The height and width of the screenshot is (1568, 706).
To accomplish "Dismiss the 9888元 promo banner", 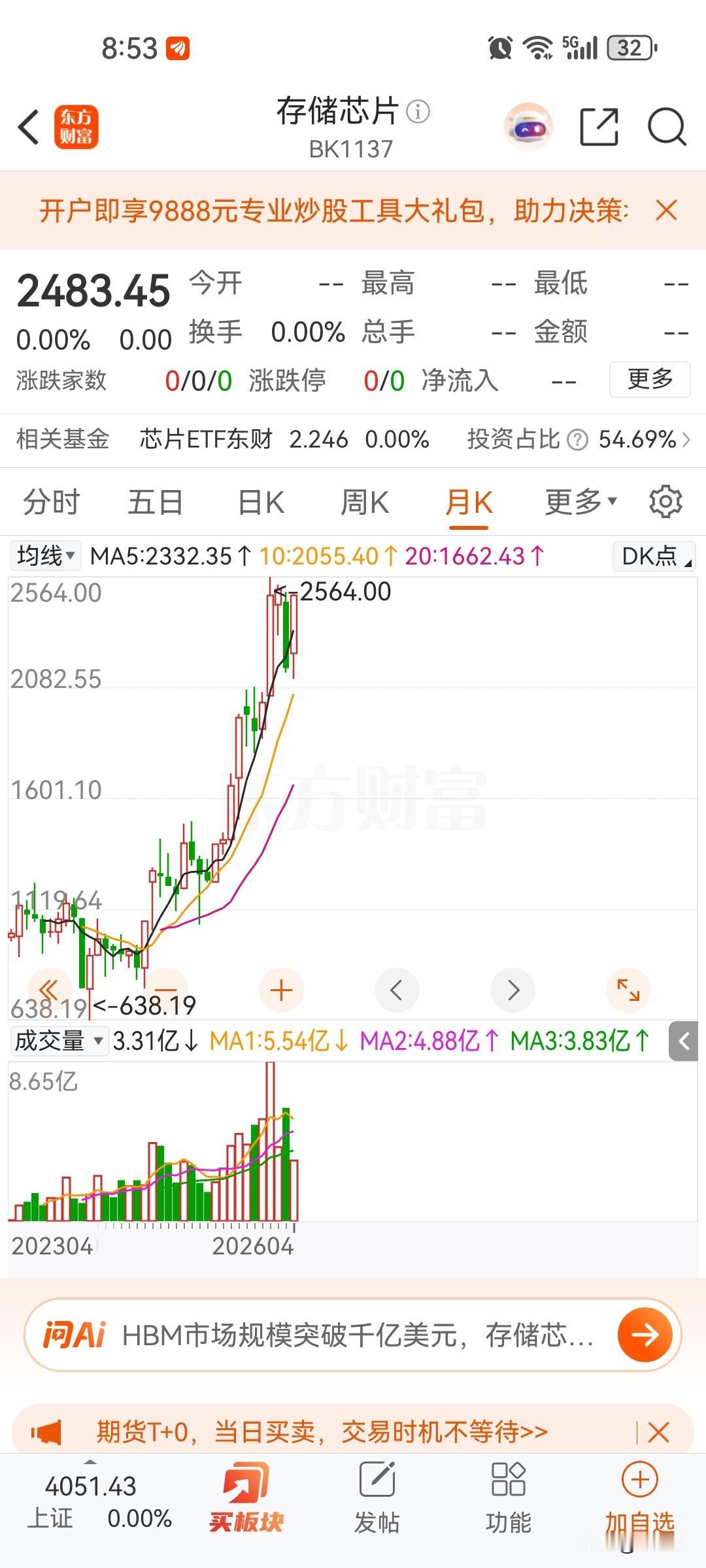I will click(x=666, y=210).
